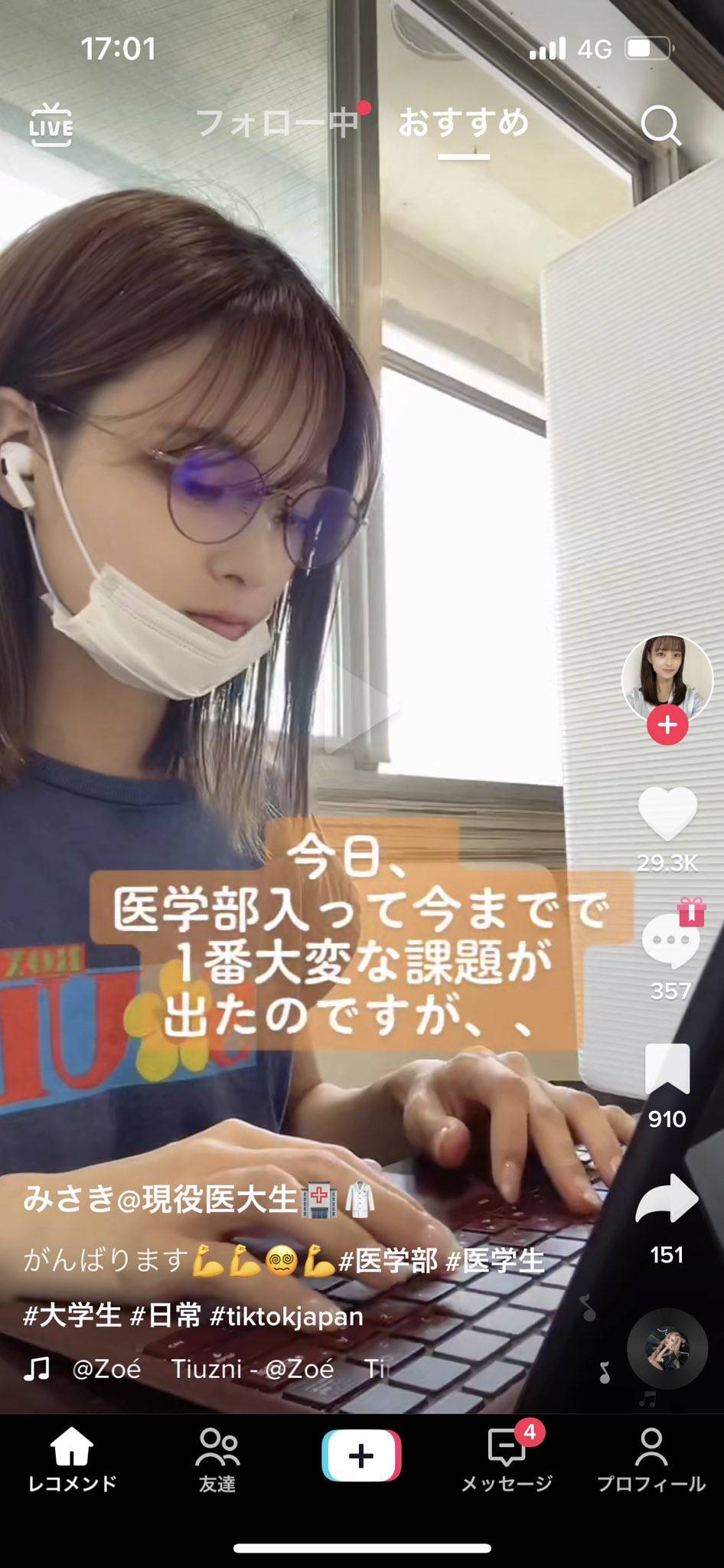The image size is (724, 1568).
Task: Open the creator's profile picture
Action: pyautogui.click(x=667, y=678)
